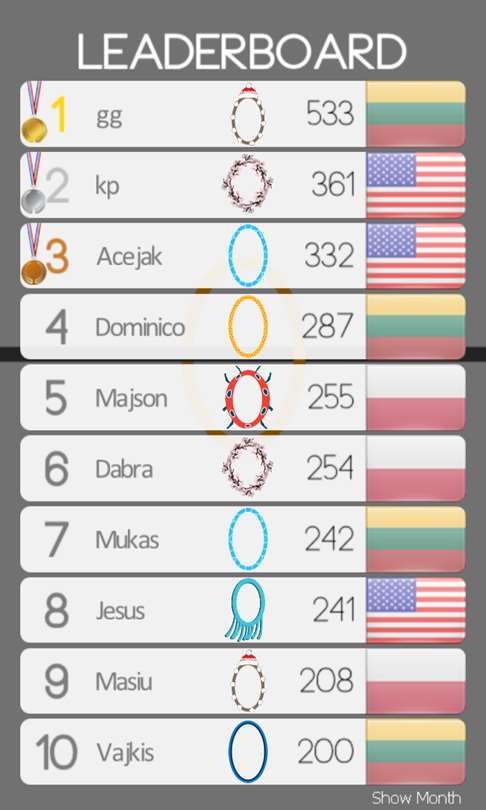Tap Show Month to view monthly rankings
The width and height of the screenshot is (486, 810).
tap(416, 797)
